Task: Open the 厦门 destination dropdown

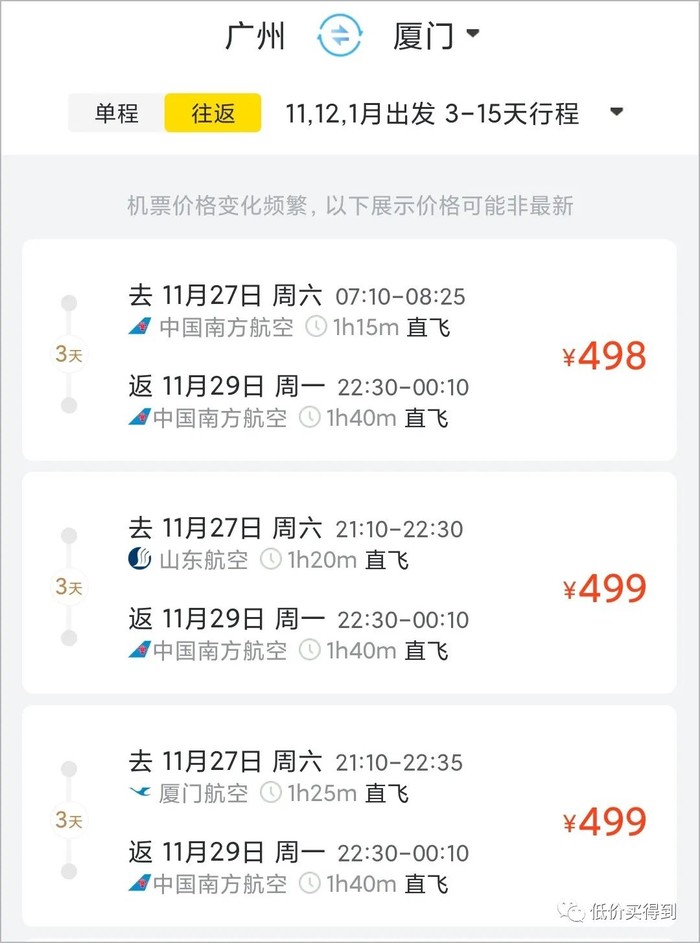Action: pos(437,36)
